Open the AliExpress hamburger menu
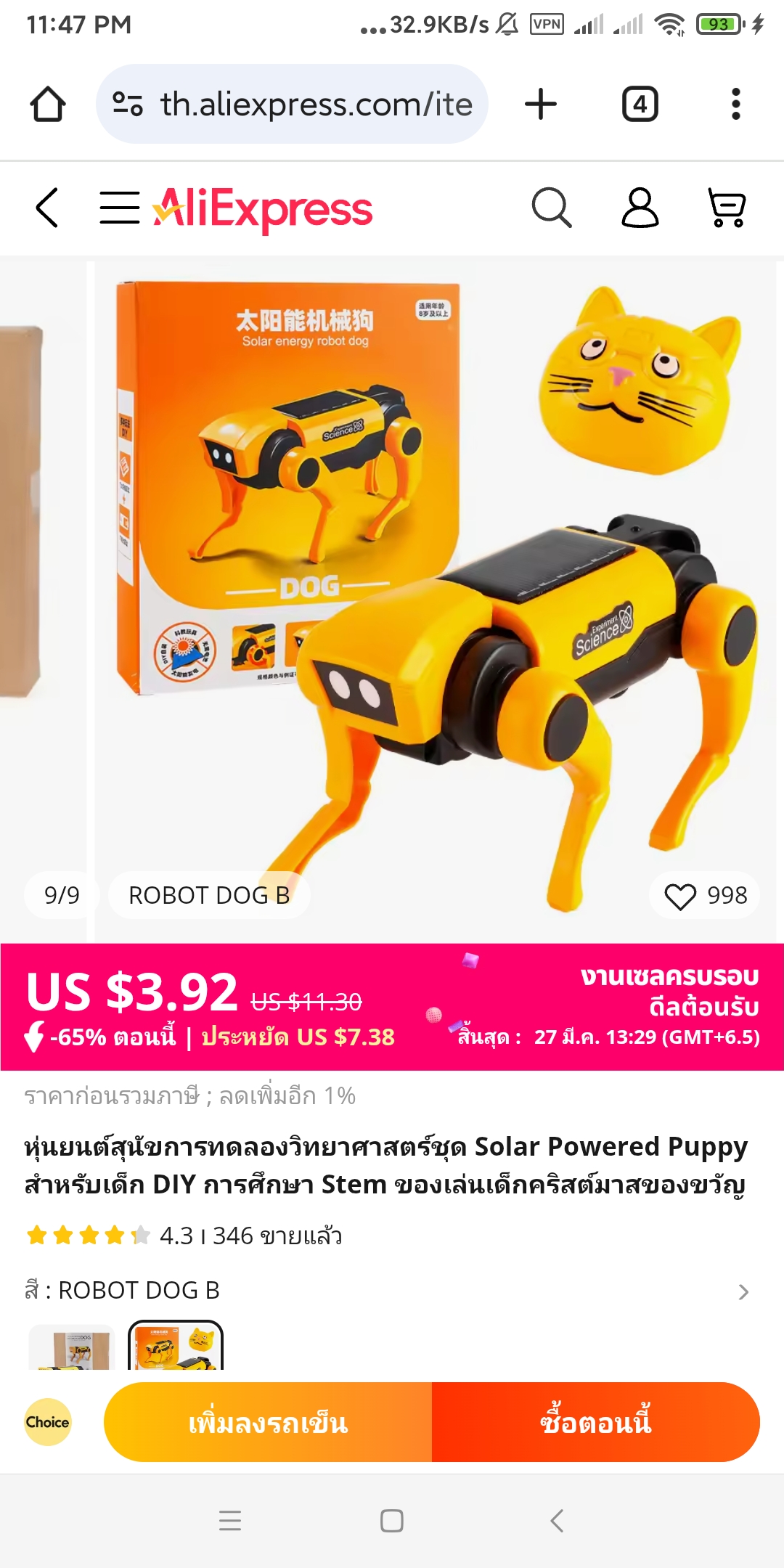This screenshot has height=1568, width=784. (x=120, y=208)
